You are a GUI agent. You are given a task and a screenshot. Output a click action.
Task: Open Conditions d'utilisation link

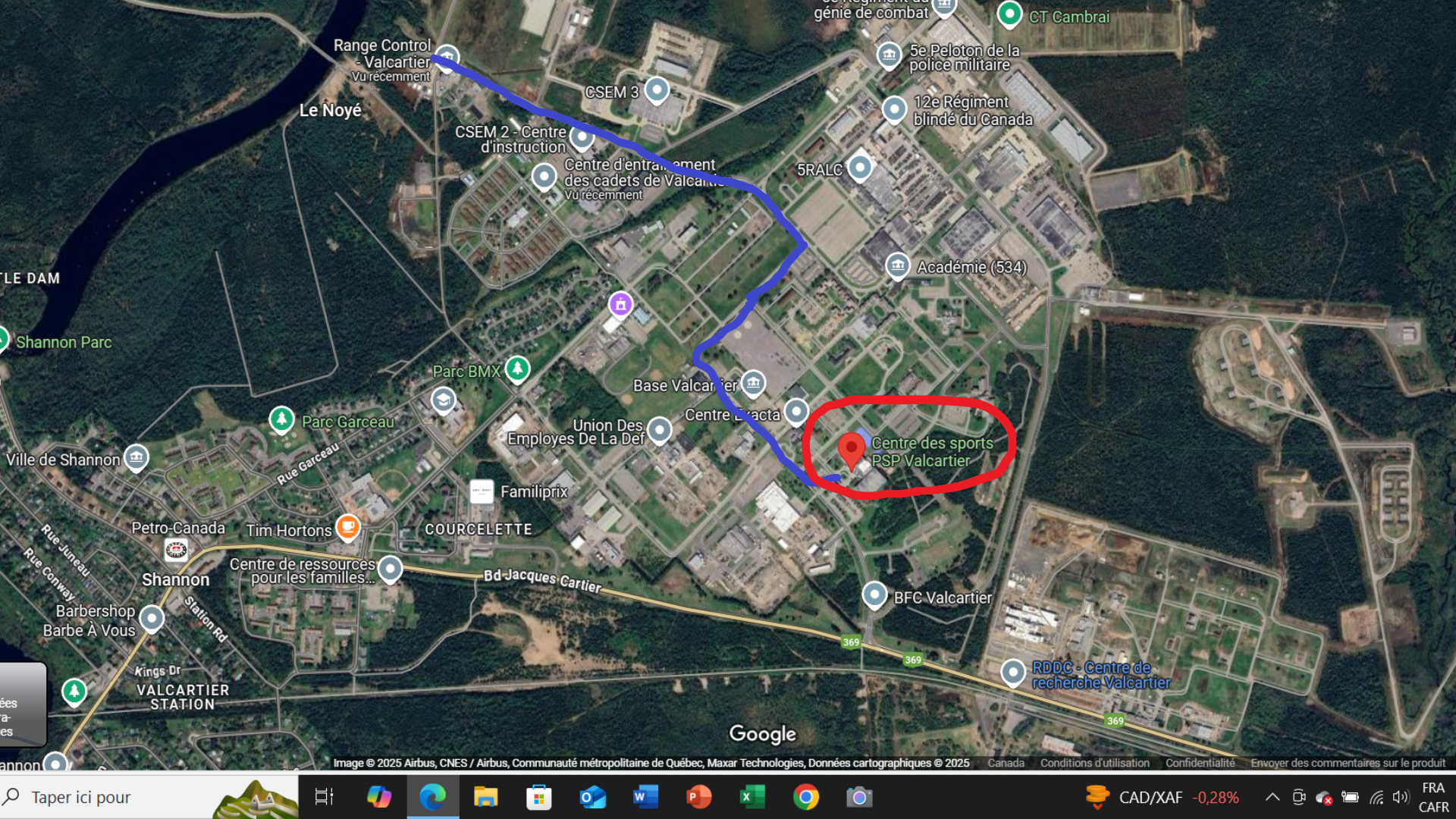1094,763
